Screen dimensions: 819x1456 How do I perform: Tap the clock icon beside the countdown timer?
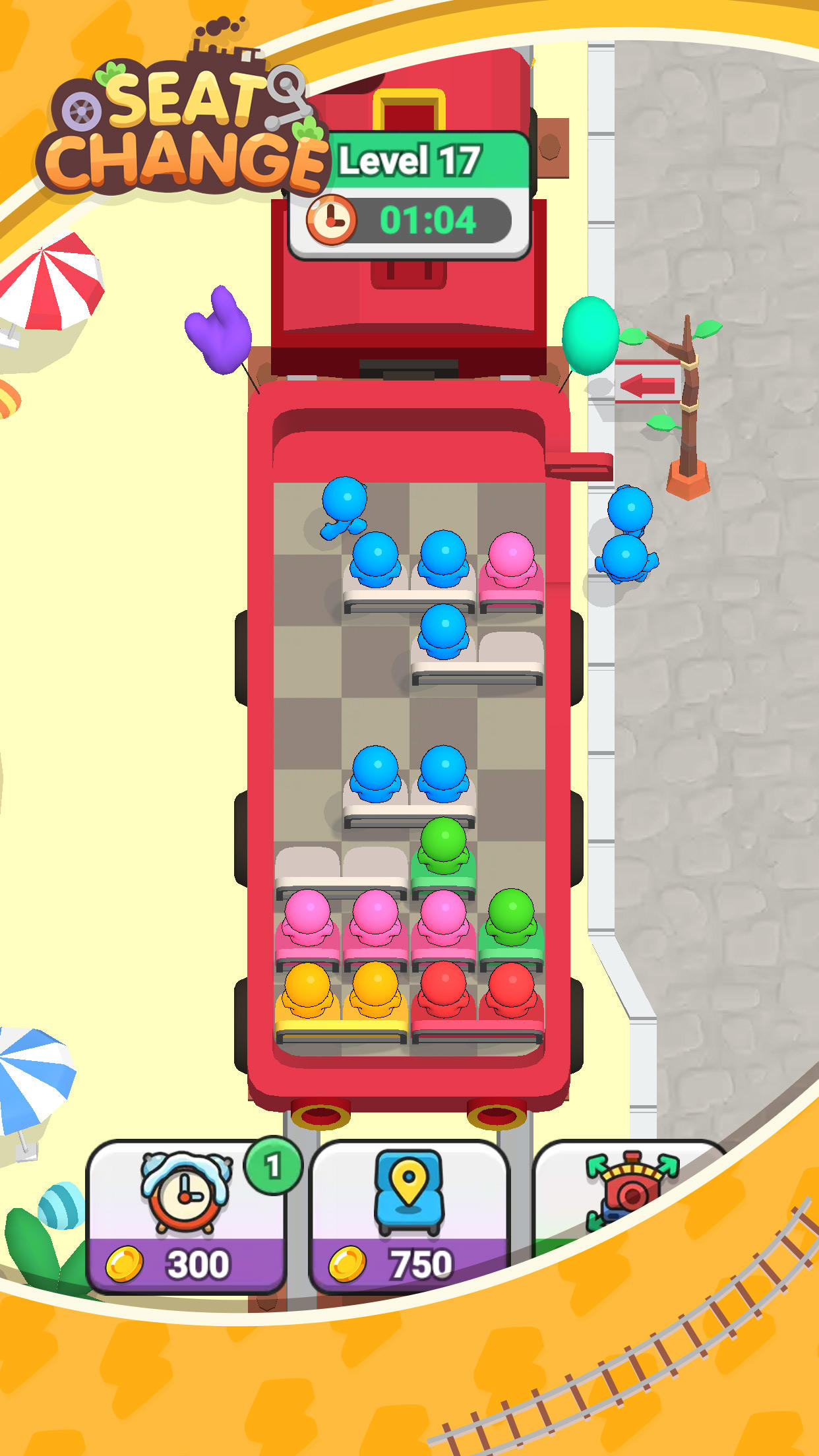[333, 220]
